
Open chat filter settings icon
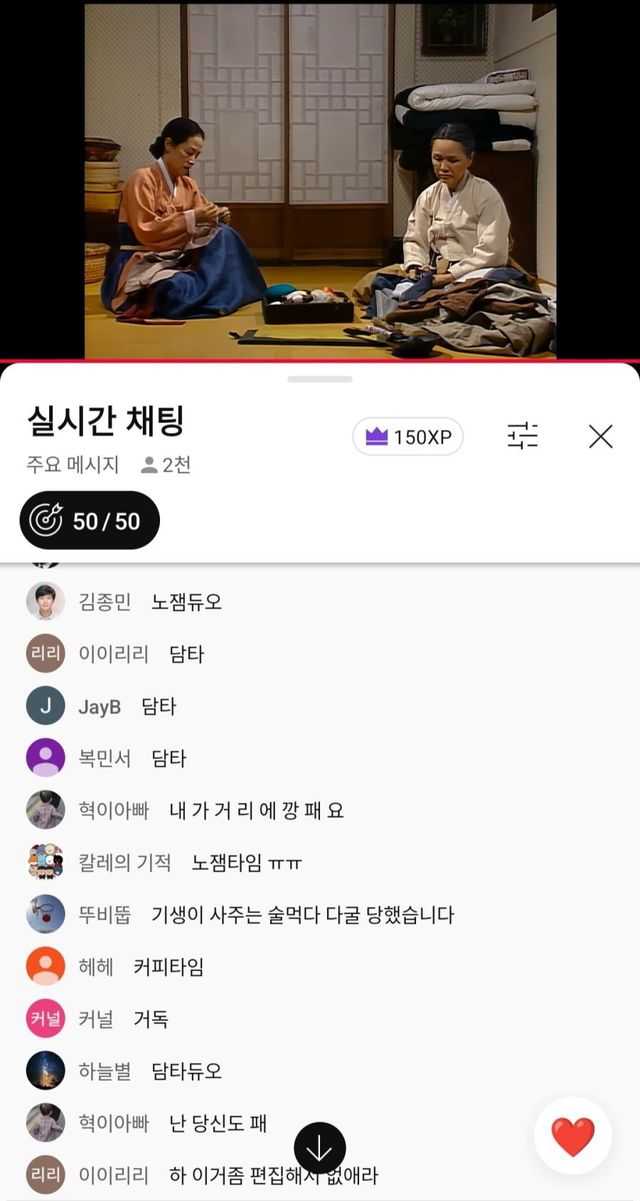[x=522, y=436]
